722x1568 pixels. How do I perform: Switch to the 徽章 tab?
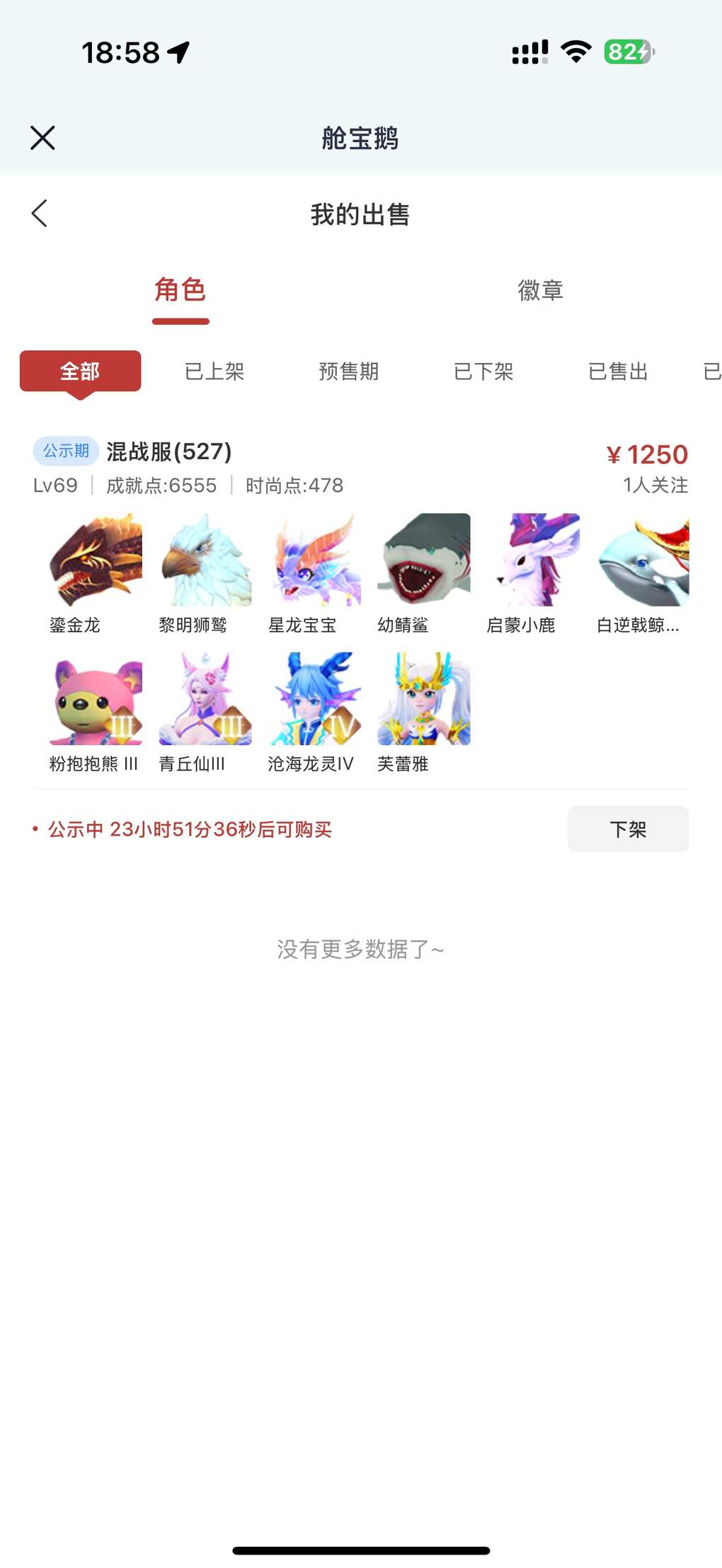540,290
